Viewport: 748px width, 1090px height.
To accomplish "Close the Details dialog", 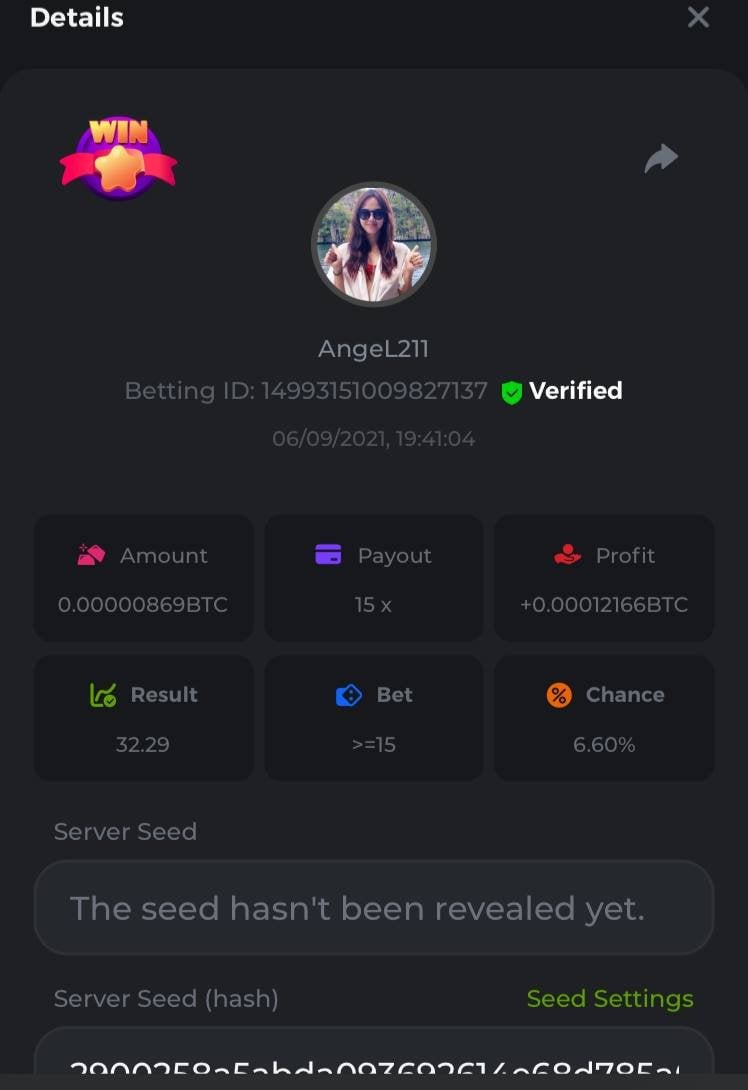I will tap(698, 17).
